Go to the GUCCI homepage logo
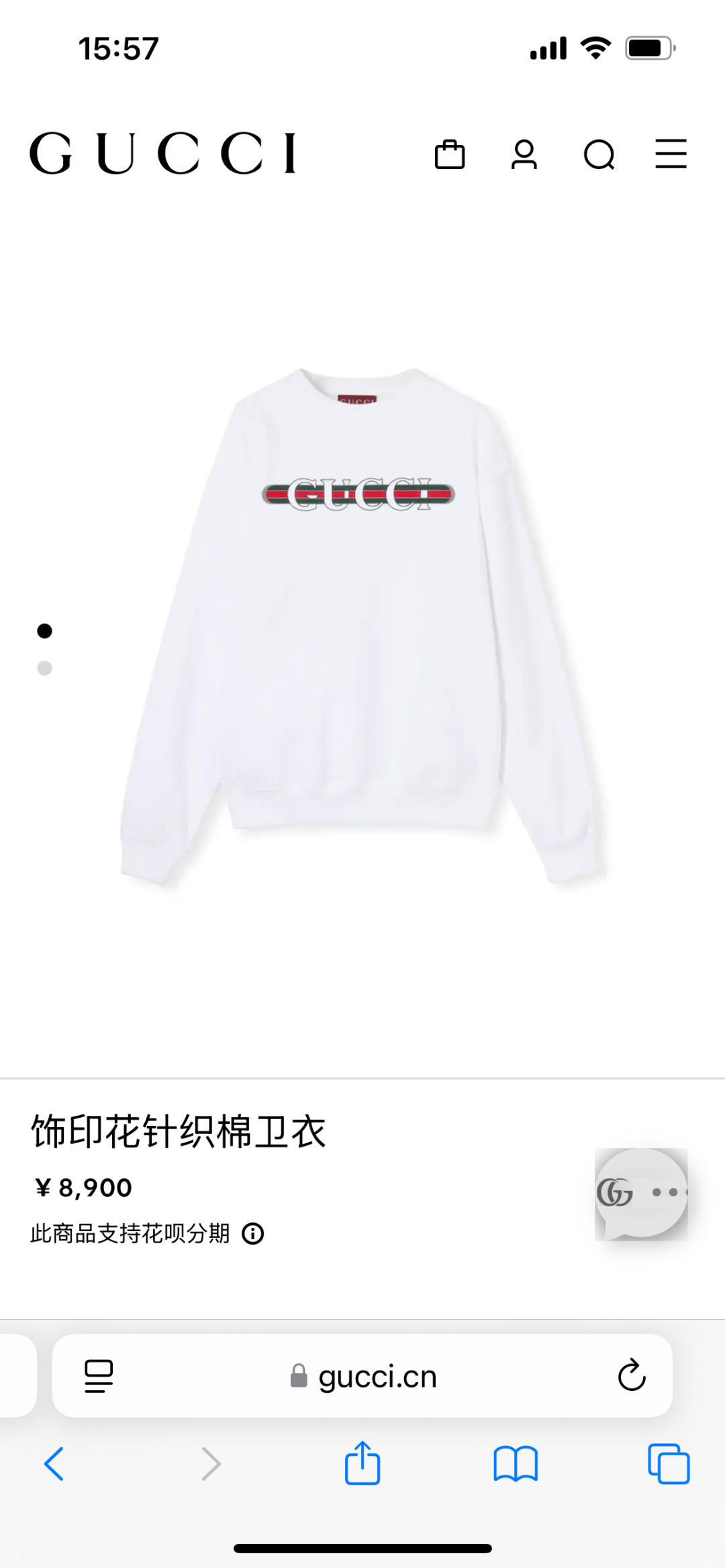The image size is (725, 1568). [x=166, y=153]
